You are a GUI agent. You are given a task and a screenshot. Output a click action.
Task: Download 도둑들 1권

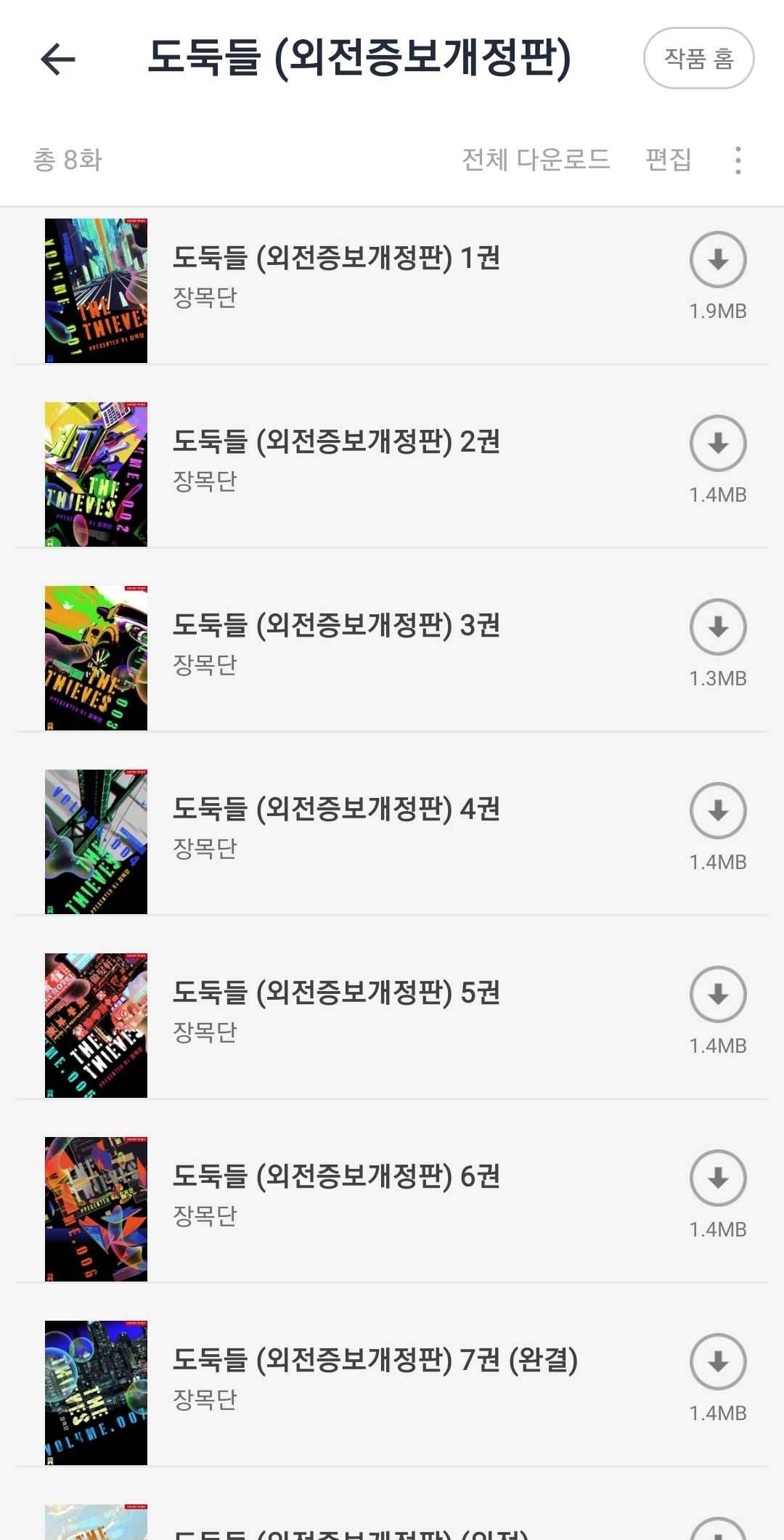point(718,260)
